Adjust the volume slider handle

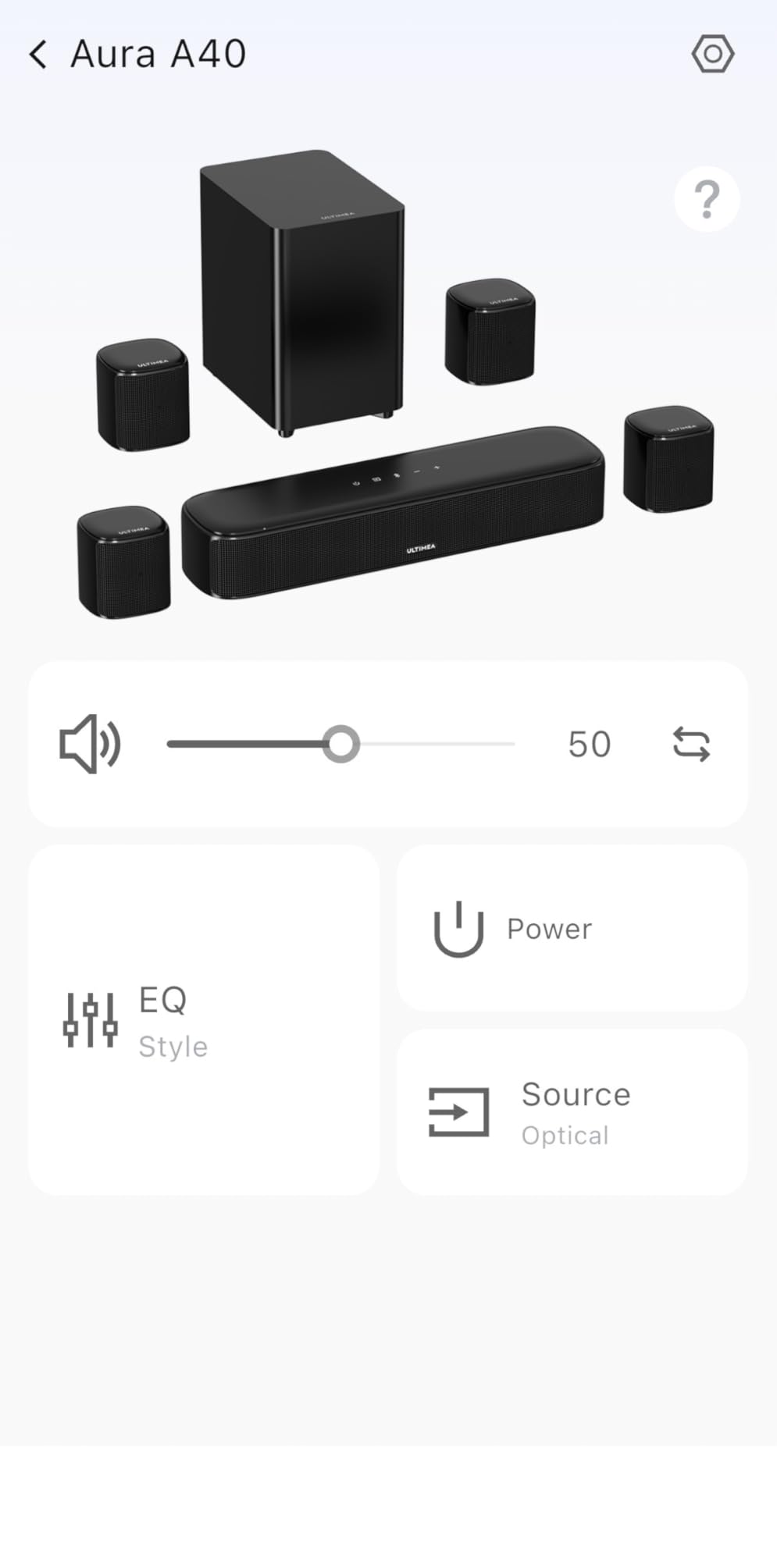click(x=341, y=743)
